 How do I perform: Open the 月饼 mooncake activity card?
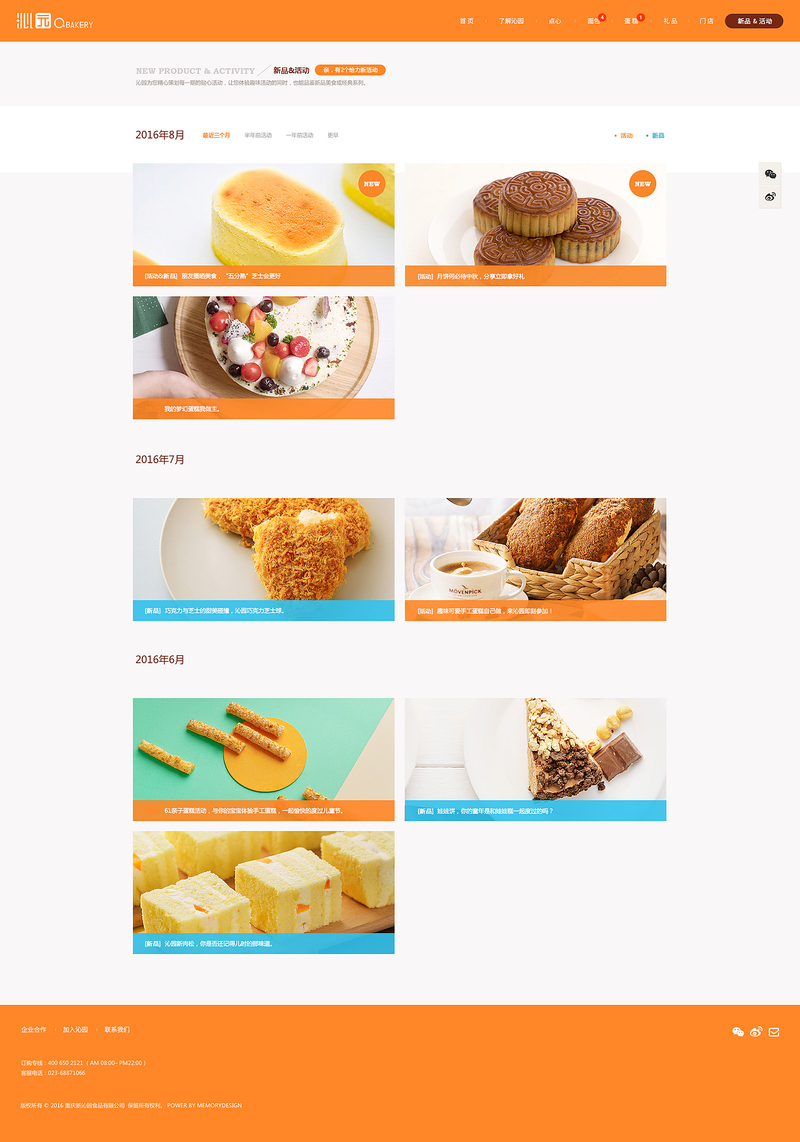coord(535,224)
